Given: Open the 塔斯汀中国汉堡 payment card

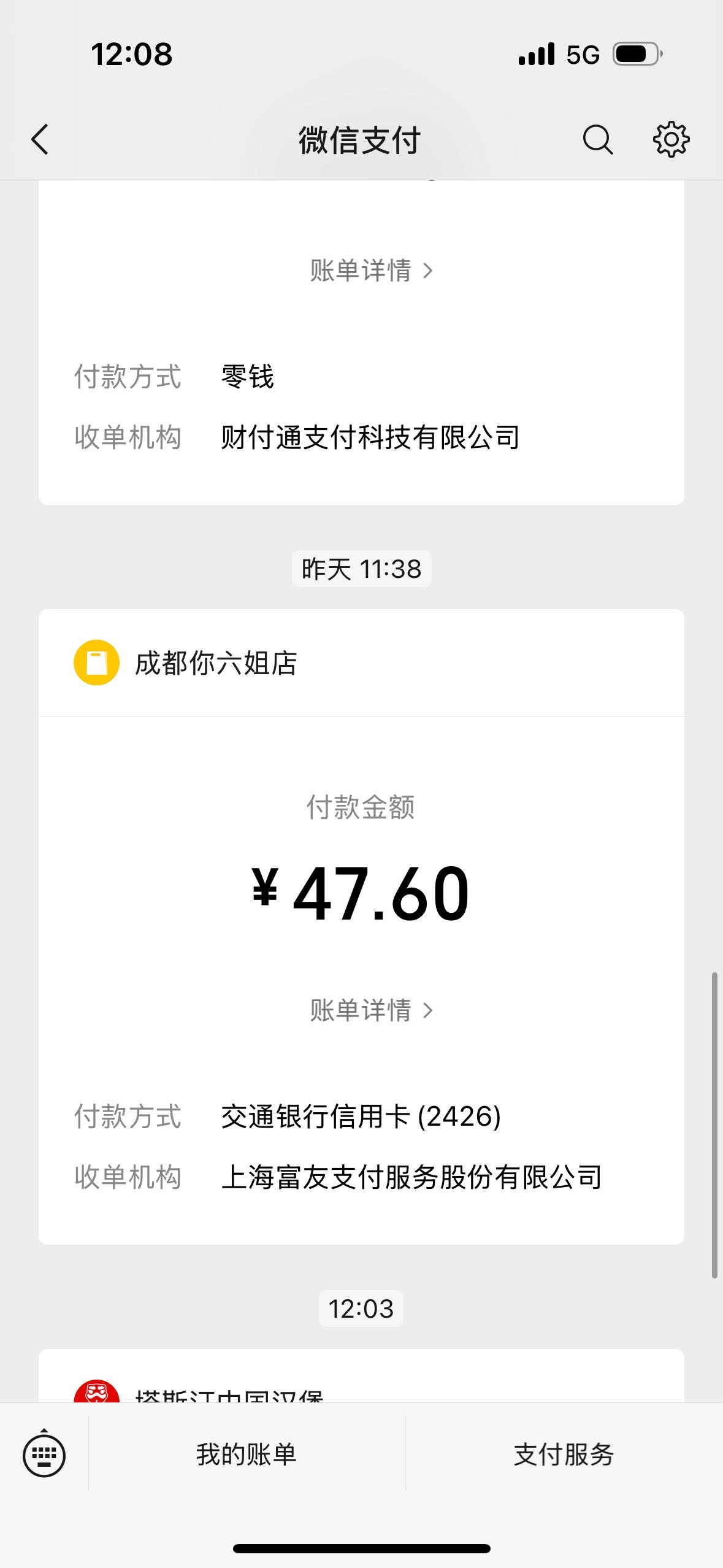Looking at the screenshot, I should pyautogui.click(x=361, y=1376).
